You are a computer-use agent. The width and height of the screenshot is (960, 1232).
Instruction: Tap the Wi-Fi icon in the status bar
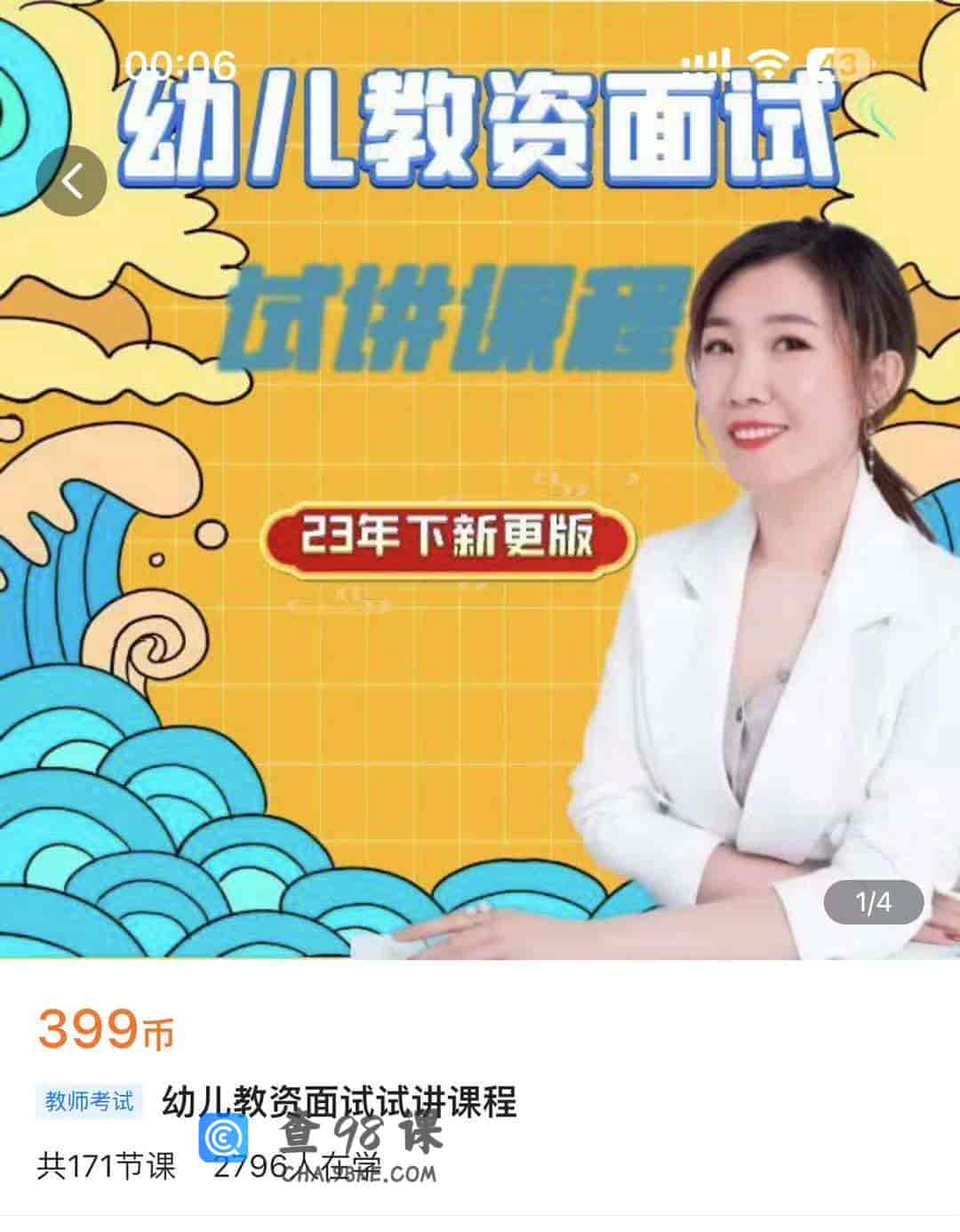(770, 63)
